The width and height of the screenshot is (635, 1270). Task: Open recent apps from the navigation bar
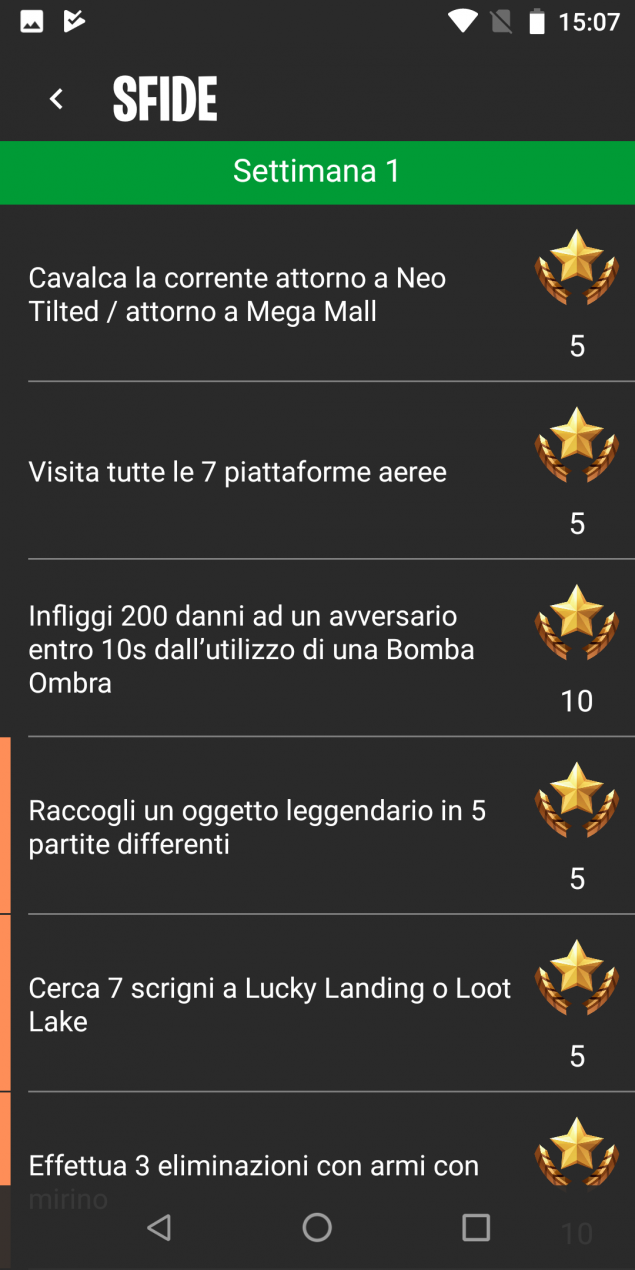point(476,1227)
